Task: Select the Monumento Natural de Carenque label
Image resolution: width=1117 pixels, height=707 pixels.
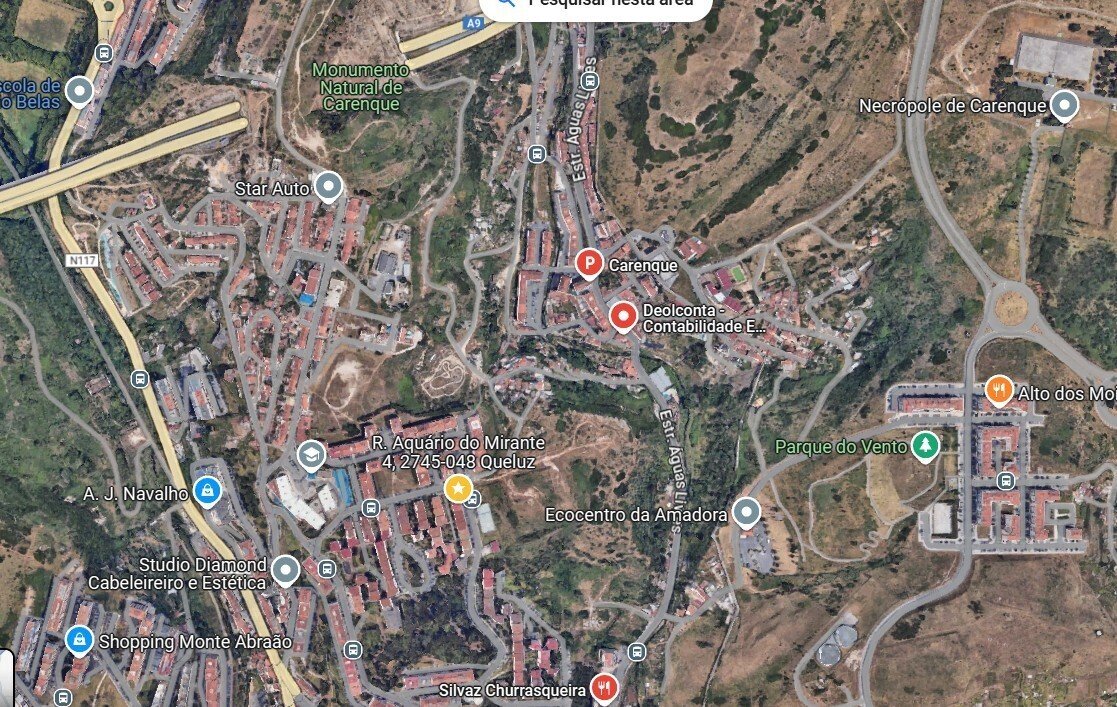Action: click(360, 87)
